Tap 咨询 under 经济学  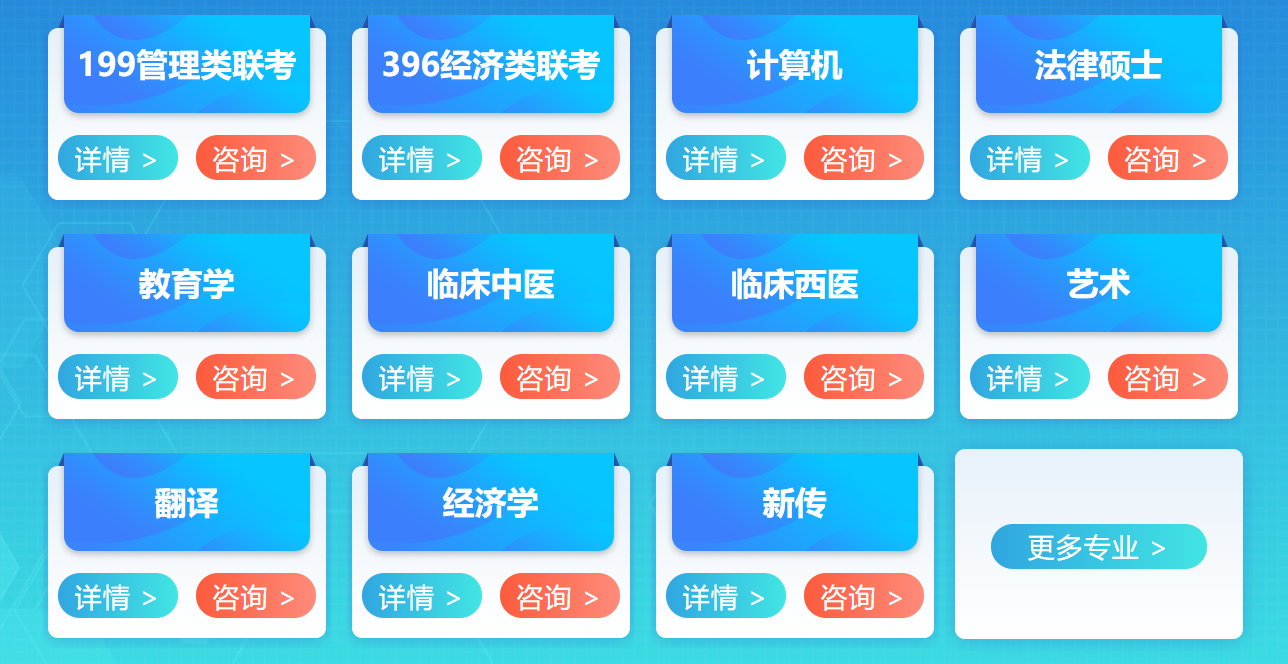[560, 596]
